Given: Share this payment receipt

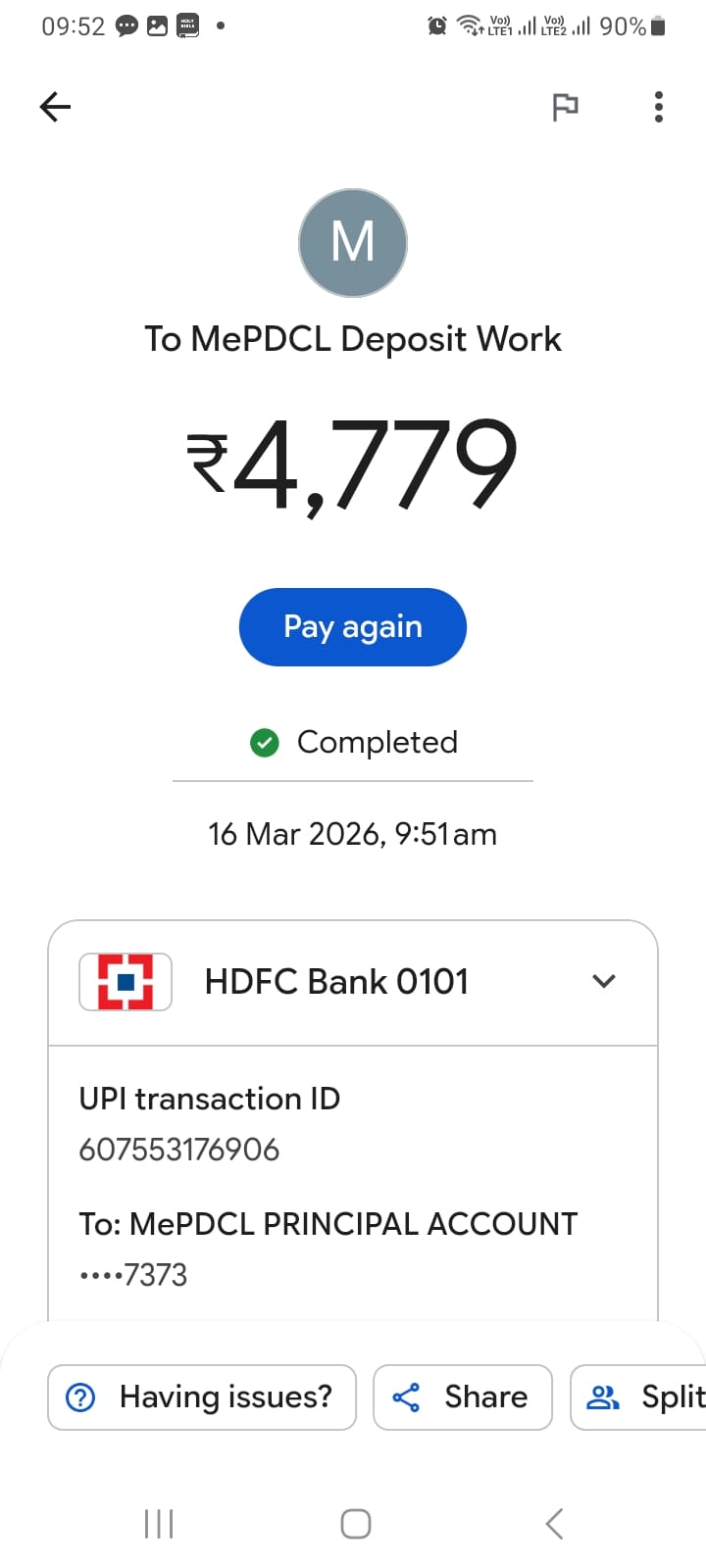Looking at the screenshot, I should click(463, 1396).
